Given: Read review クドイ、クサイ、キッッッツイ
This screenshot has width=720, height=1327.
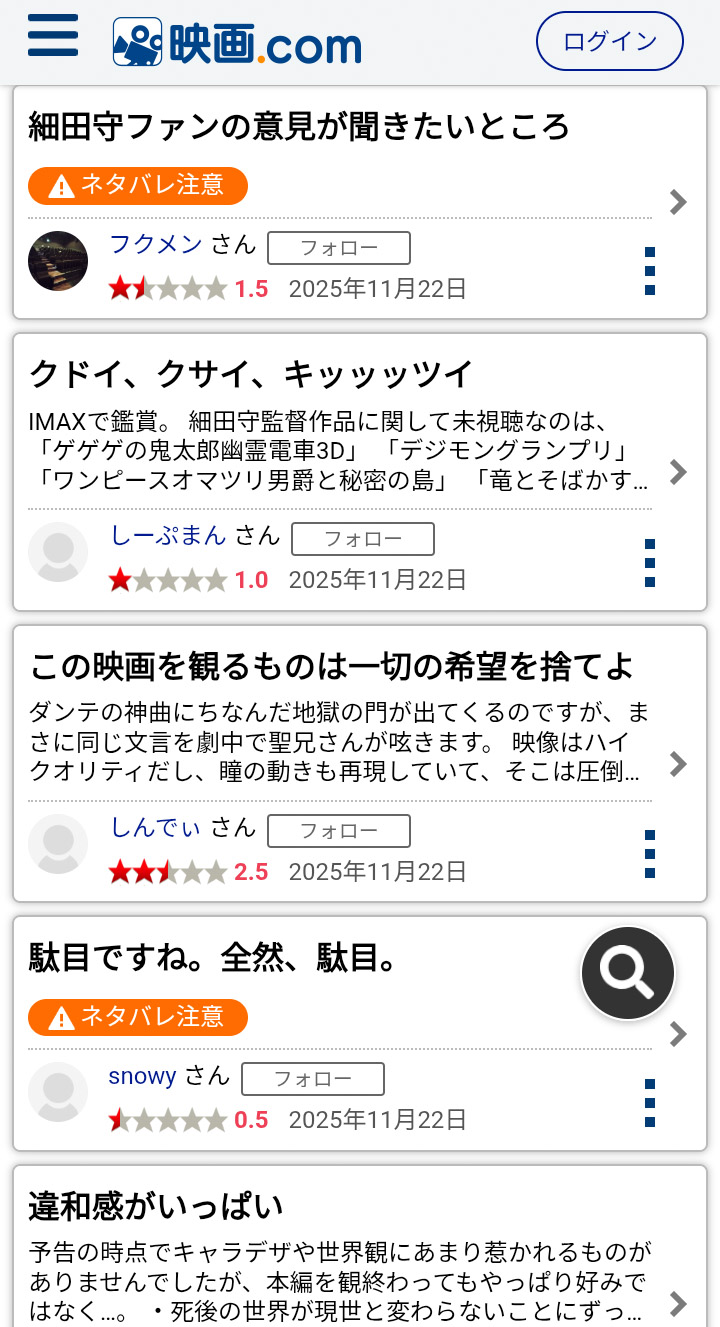Looking at the screenshot, I should [x=250, y=375].
